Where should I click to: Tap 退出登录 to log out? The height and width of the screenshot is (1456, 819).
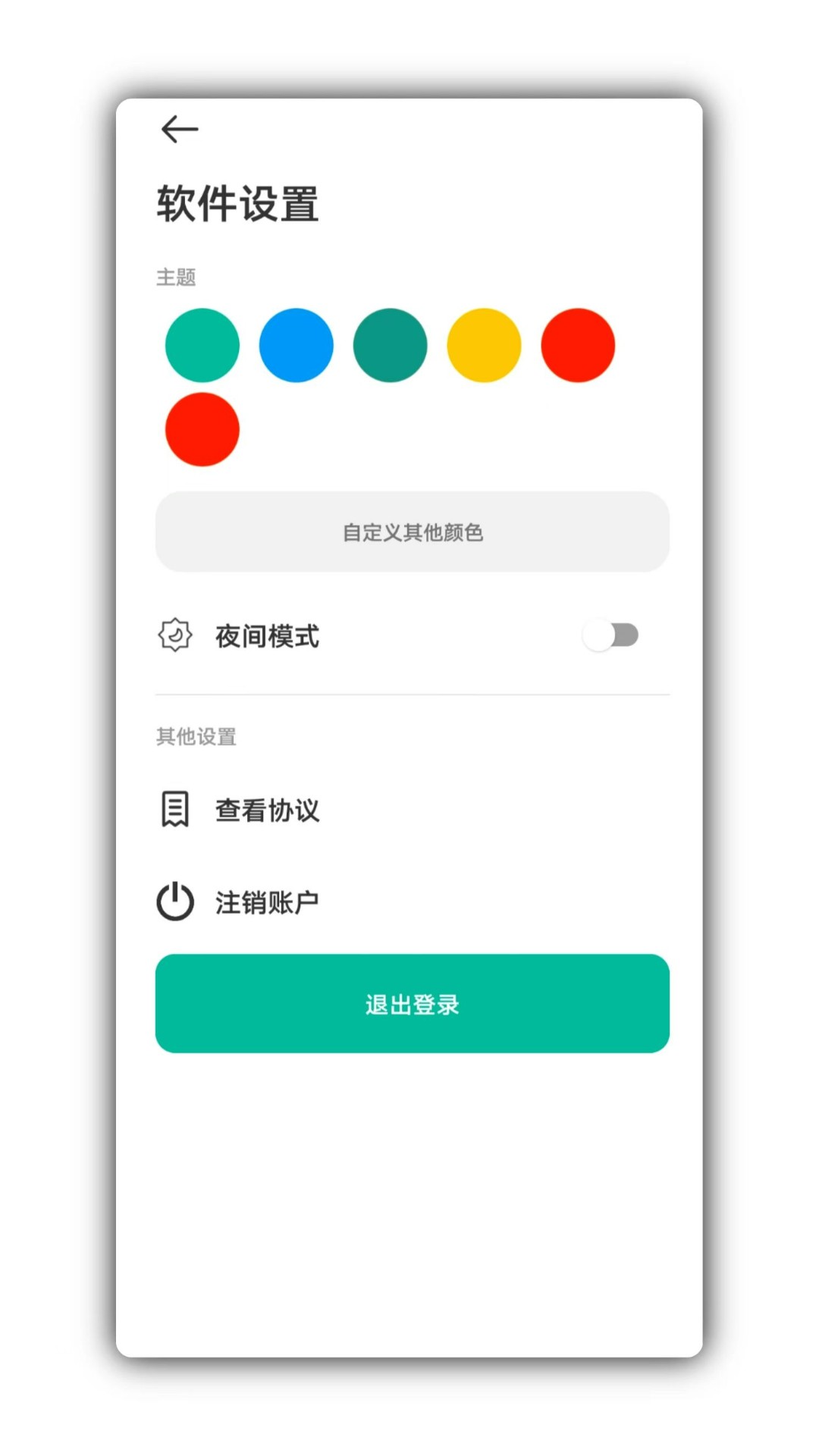413,1003
